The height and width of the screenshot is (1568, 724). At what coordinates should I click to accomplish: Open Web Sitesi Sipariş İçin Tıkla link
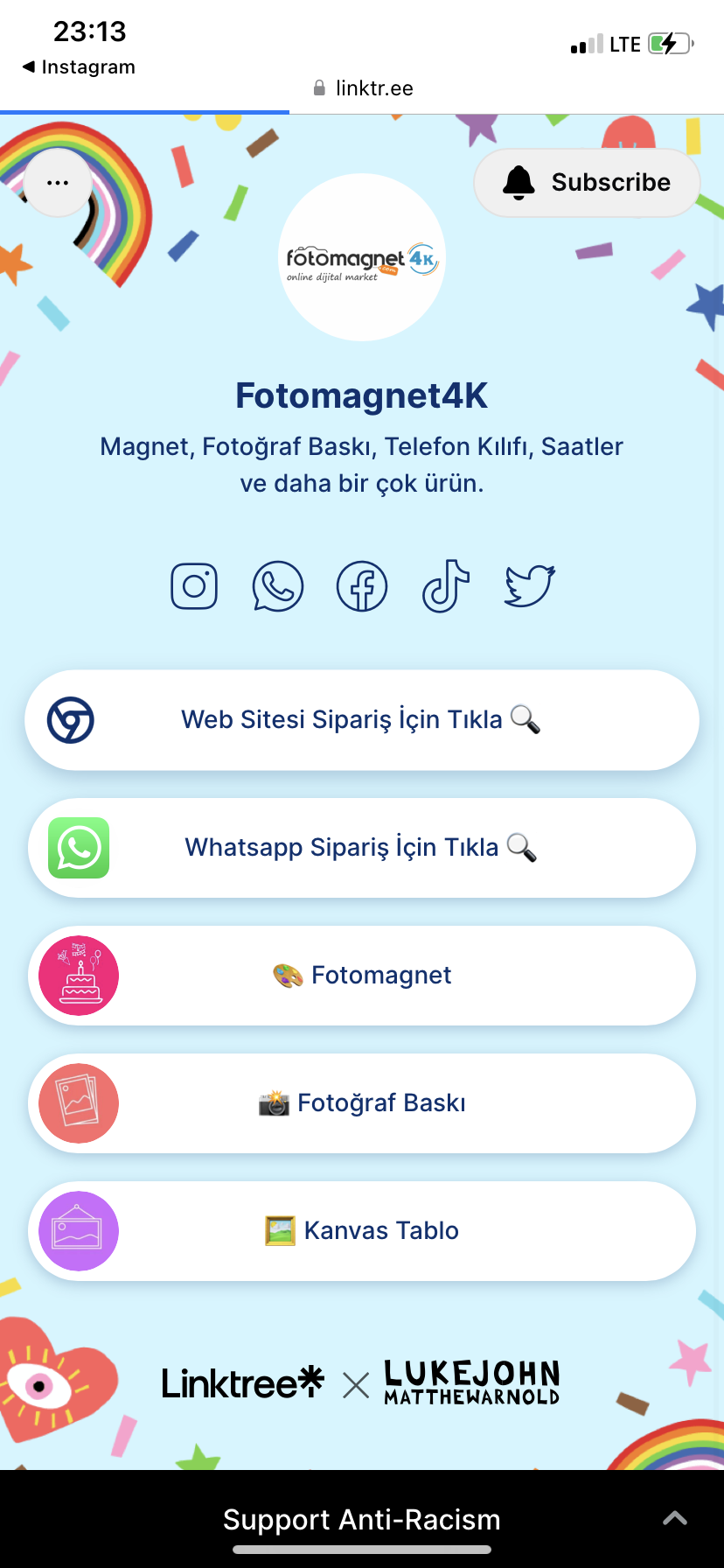coord(362,720)
